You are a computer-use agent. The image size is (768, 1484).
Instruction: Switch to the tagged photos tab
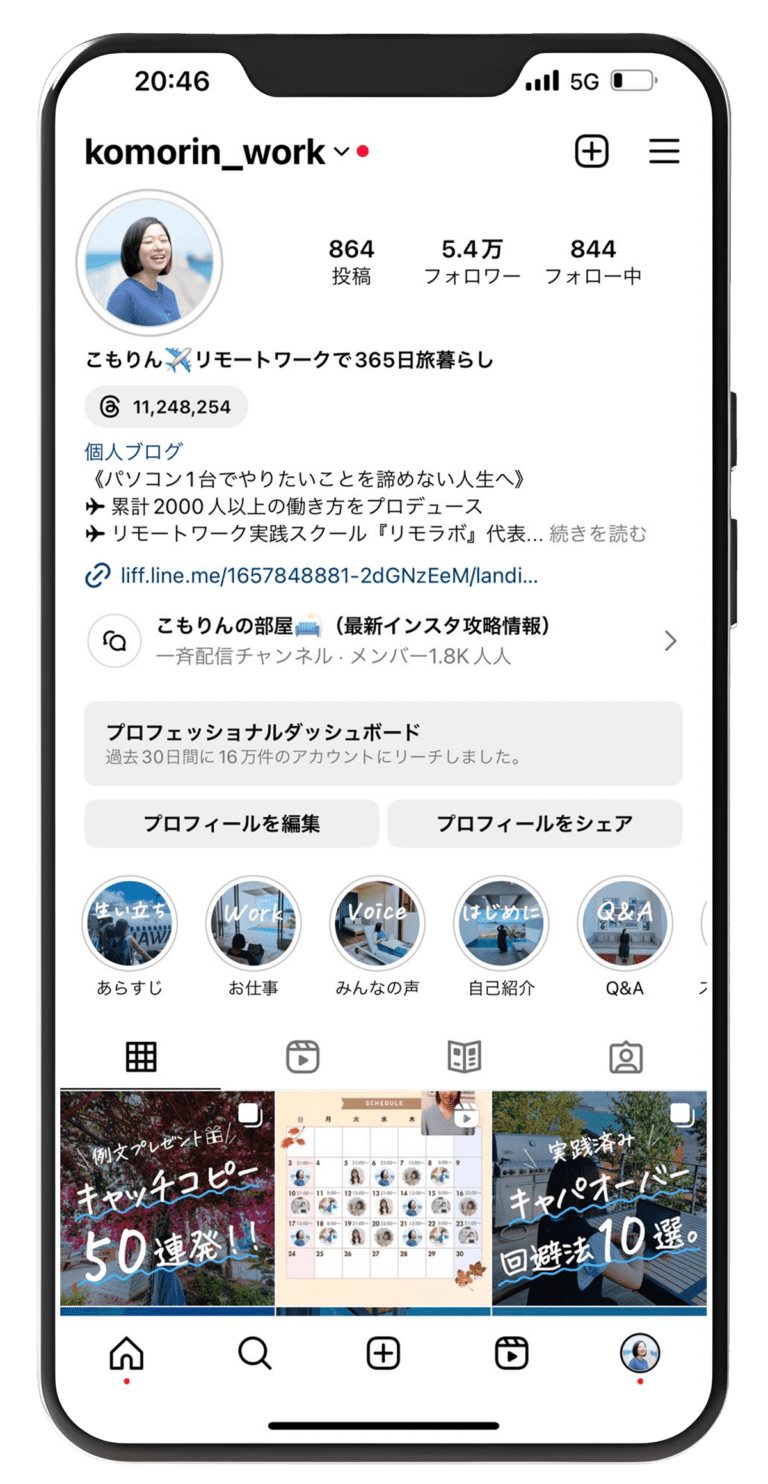point(626,1057)
